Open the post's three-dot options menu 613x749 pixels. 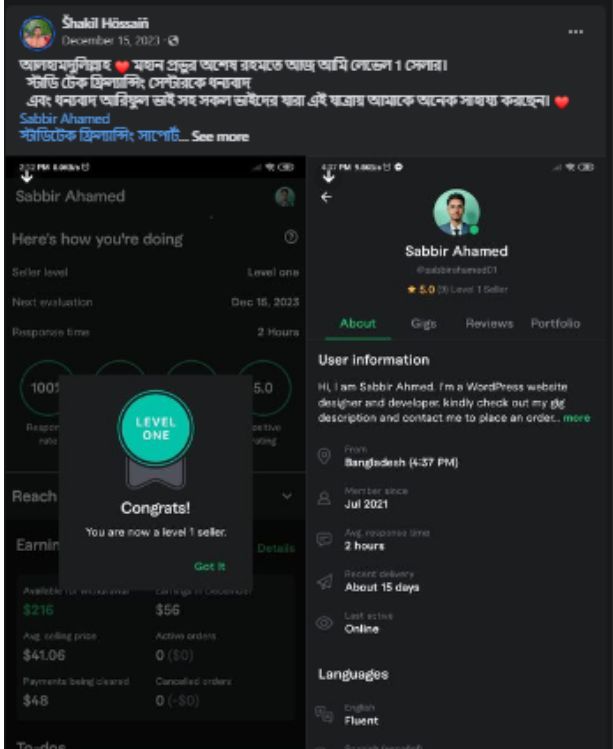click(575, 31)
